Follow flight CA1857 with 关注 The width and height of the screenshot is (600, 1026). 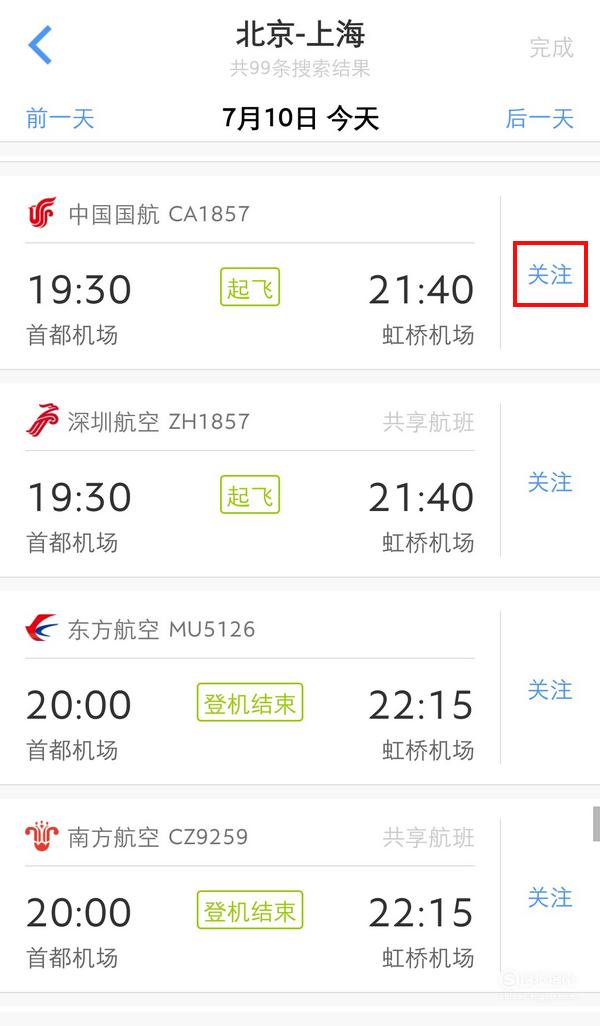(550, 274)
